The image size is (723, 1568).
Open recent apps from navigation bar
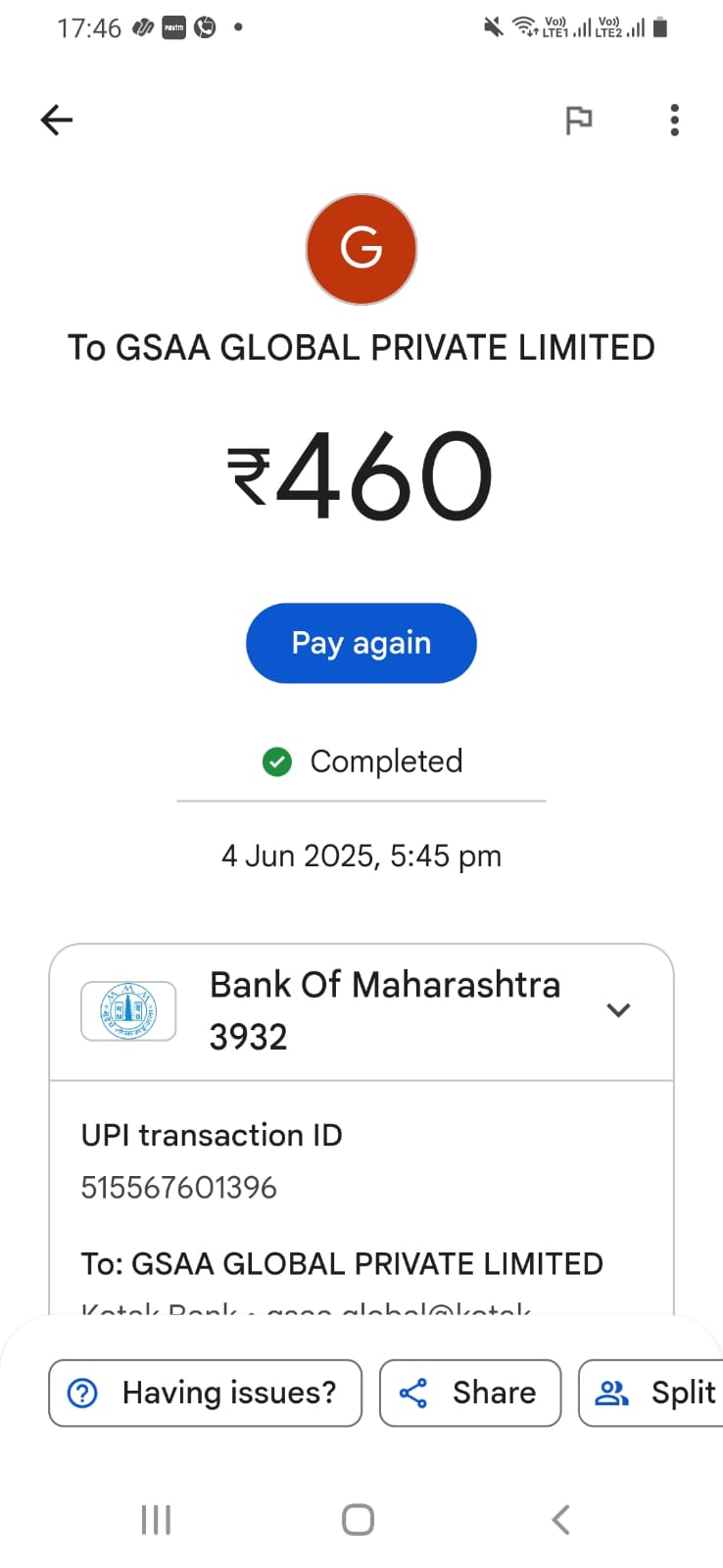157,1520
